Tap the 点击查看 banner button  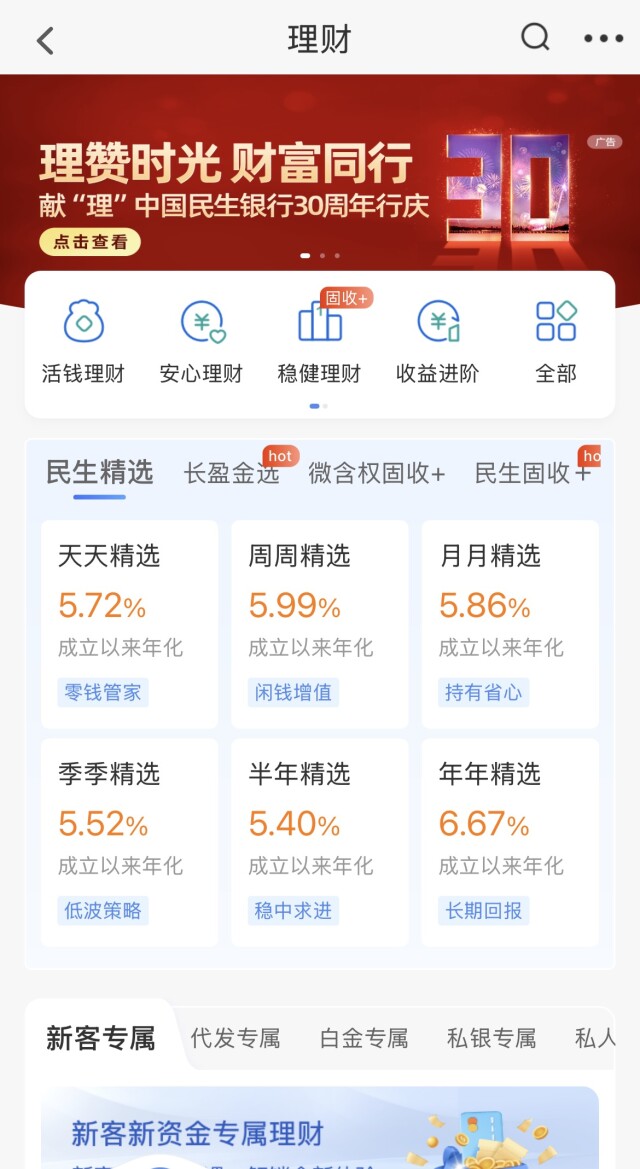coord(90,242)
